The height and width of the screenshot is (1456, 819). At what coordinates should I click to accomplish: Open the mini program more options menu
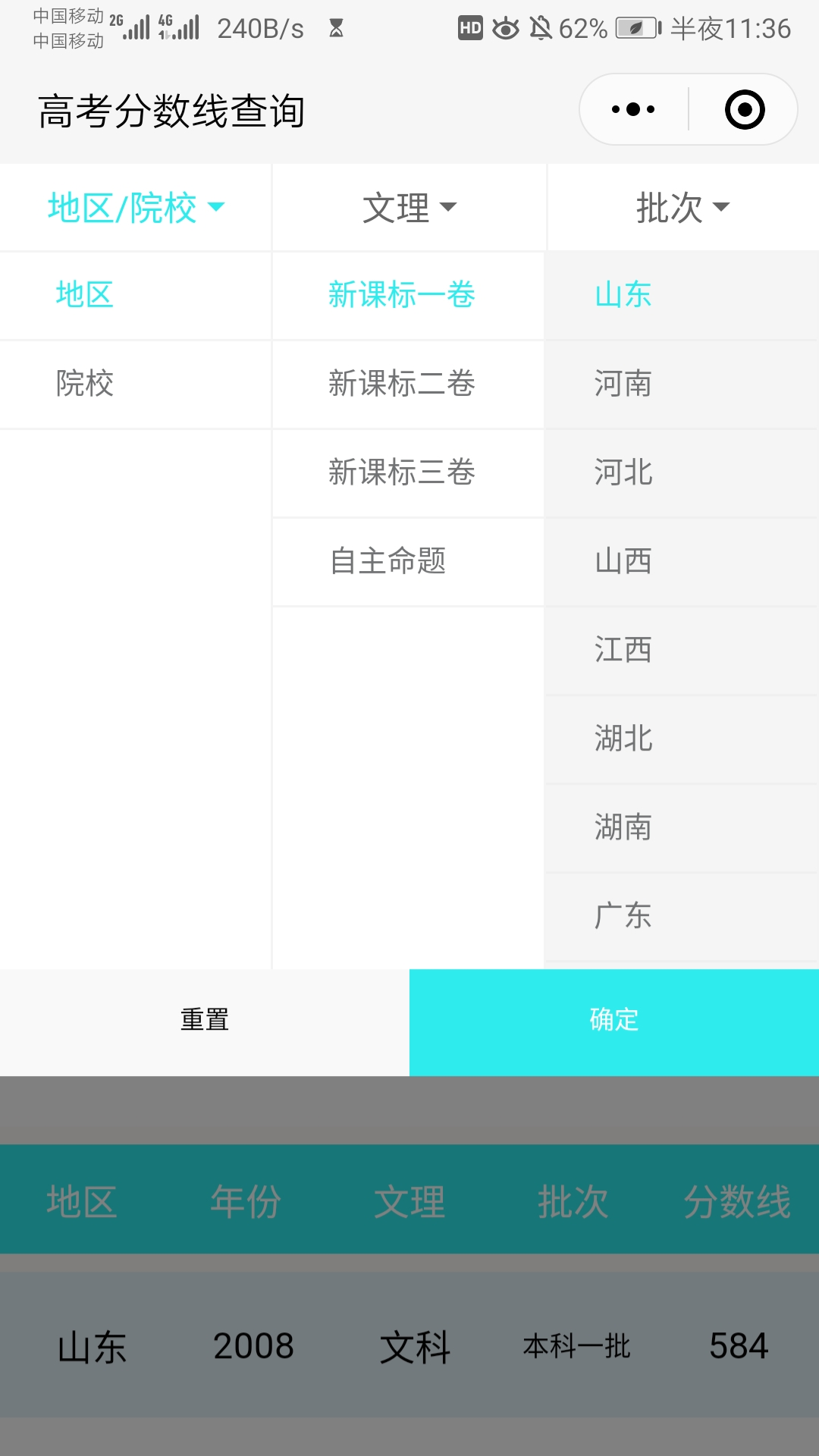click(633, 109)
